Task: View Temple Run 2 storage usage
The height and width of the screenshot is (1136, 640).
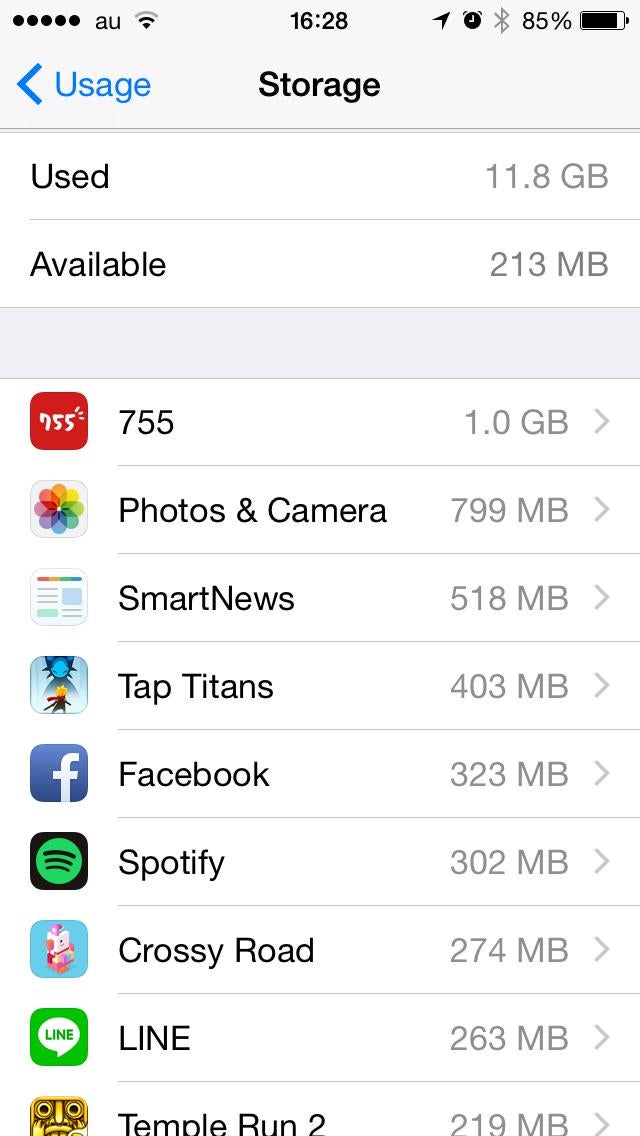Action: click(x=320, y=1118)
